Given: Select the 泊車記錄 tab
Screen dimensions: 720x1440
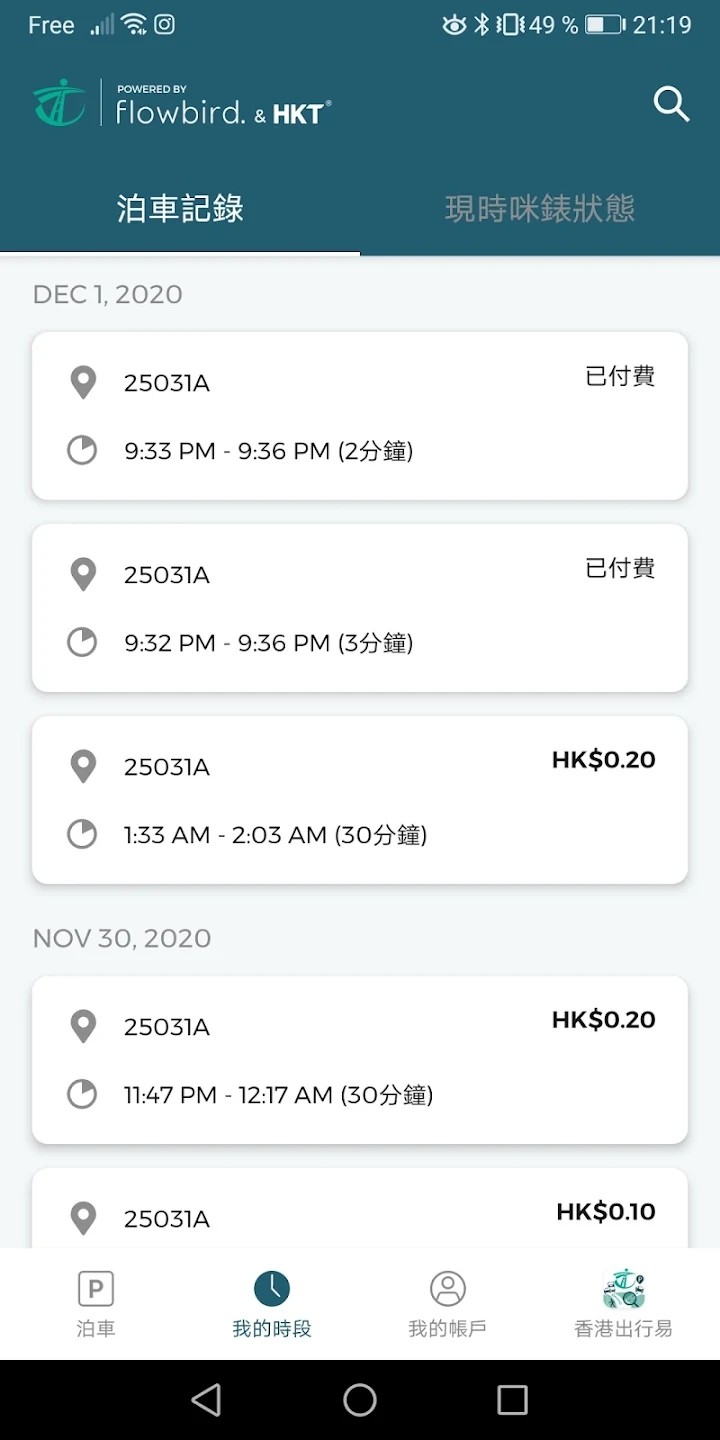Looking at the screenshot, I should coord(180,209).
